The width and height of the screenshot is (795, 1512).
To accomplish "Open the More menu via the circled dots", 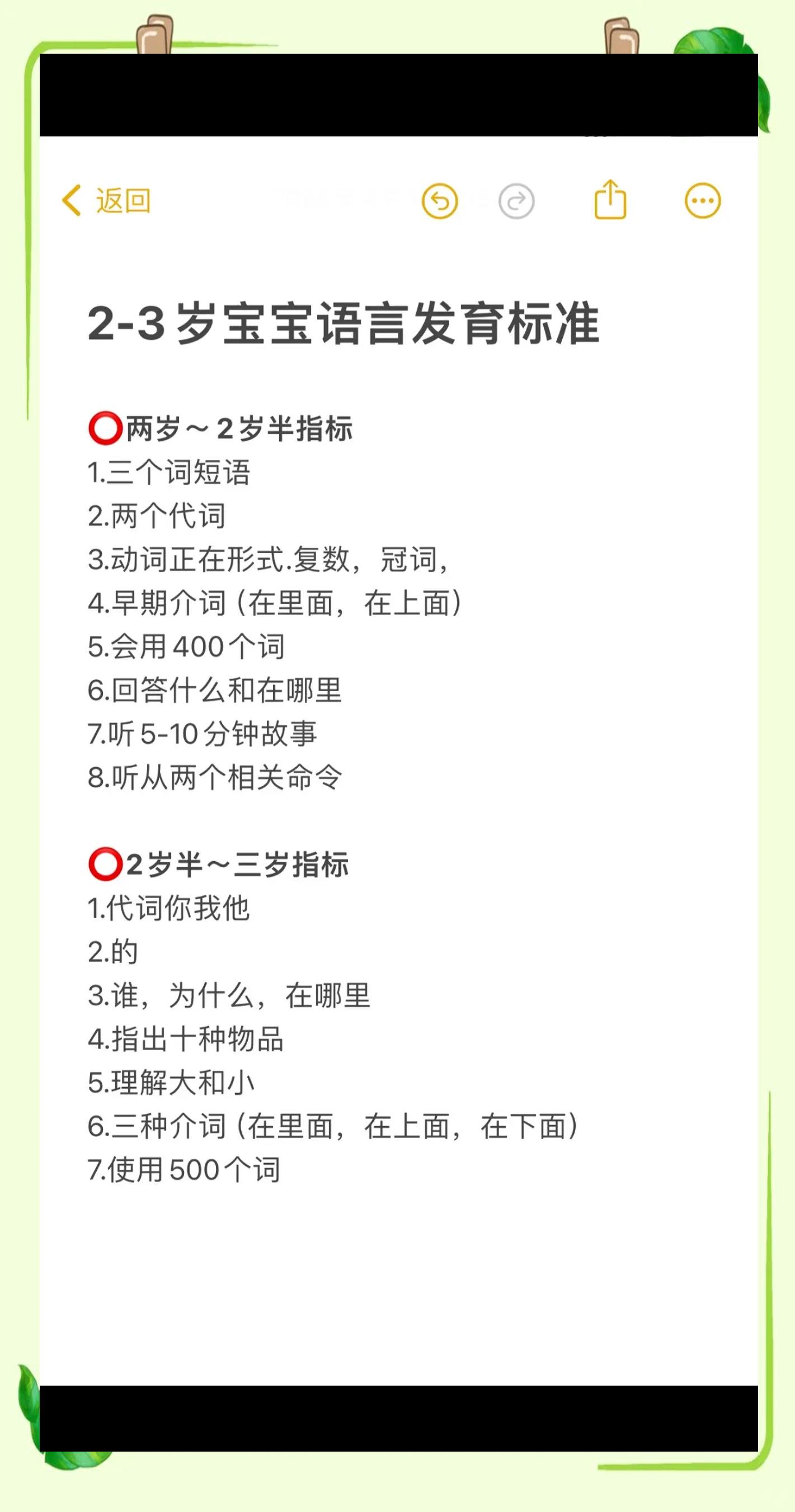I will [x=702, y=200].
